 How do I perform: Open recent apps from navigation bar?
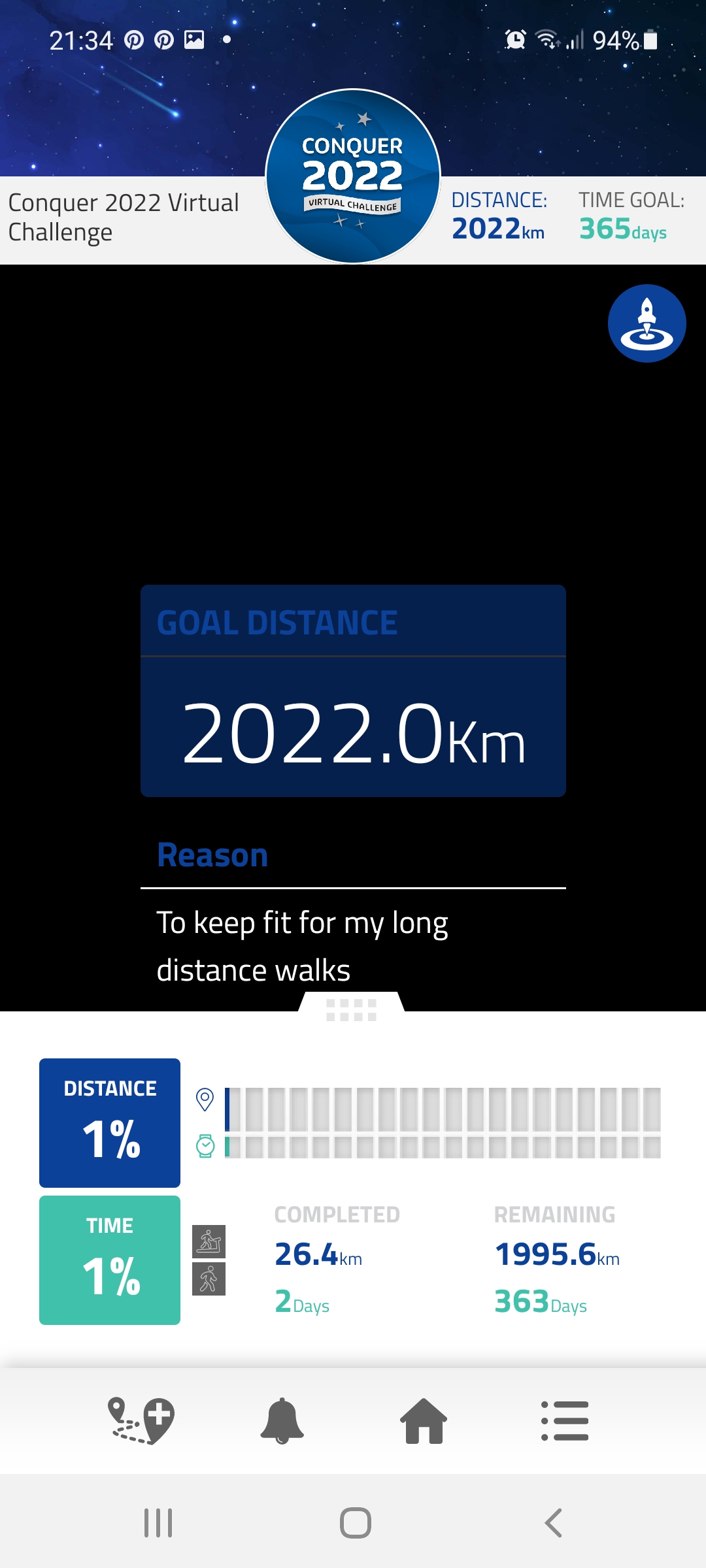(158, 1523)
